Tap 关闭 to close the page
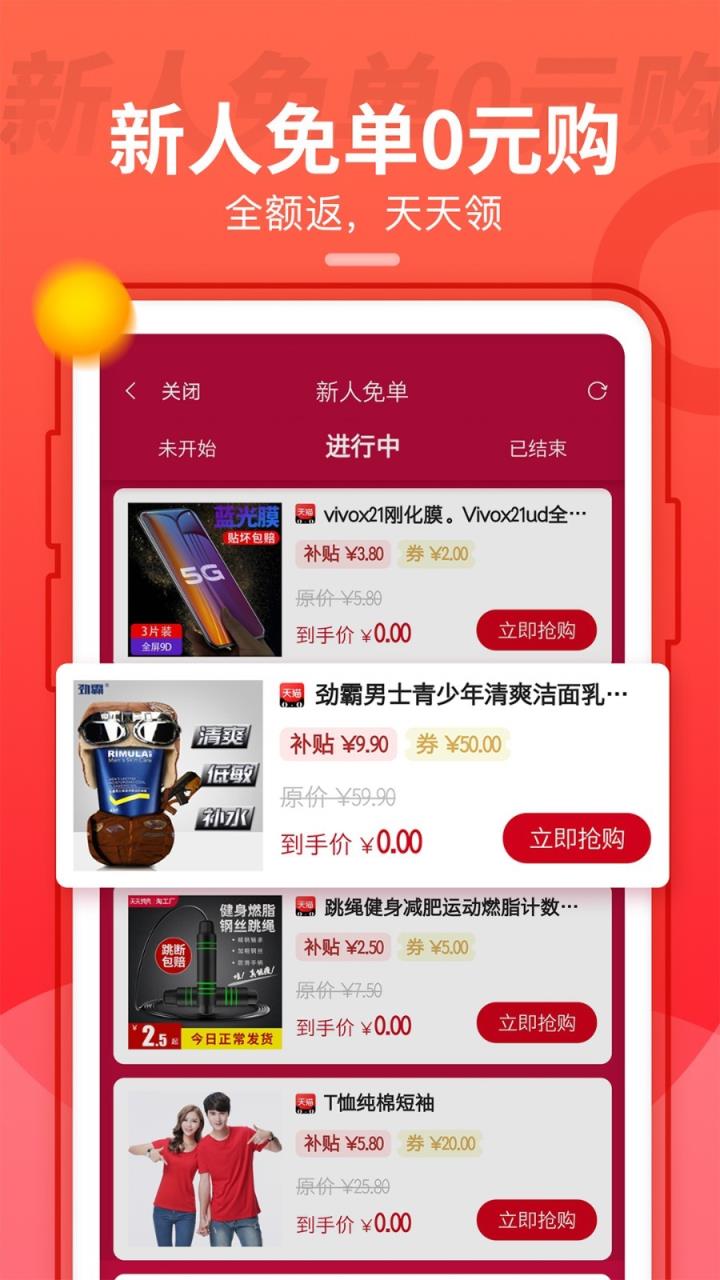The height and width of the screenshot is (1280, 720). [181, 391]
